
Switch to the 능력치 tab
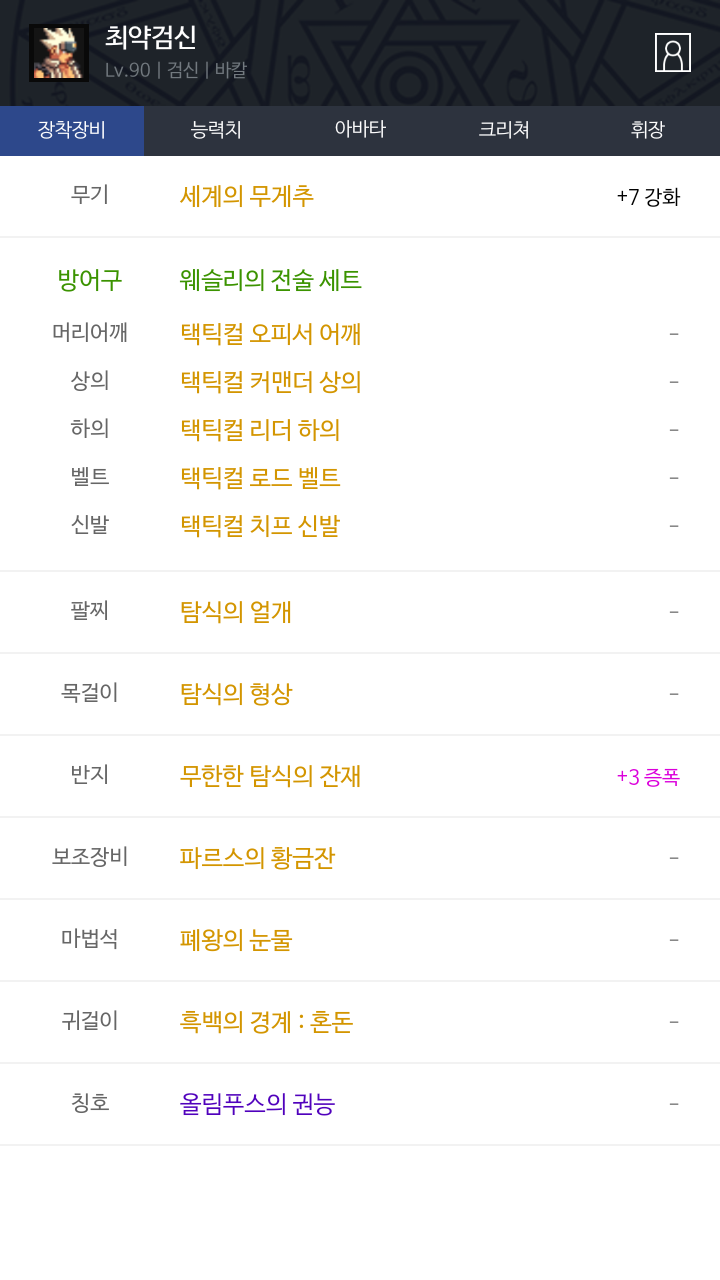coord(216,130)
